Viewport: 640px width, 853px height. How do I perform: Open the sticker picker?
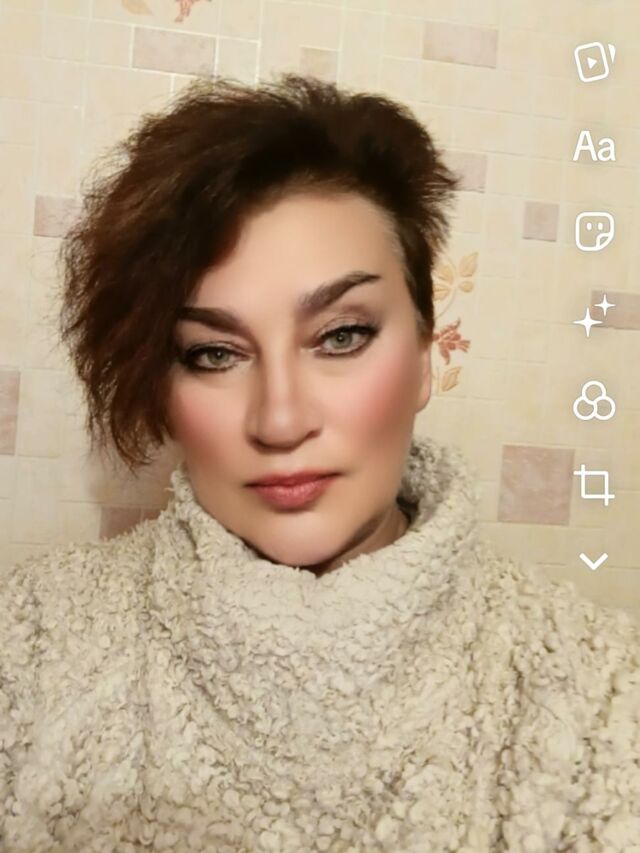click(594, 231)
